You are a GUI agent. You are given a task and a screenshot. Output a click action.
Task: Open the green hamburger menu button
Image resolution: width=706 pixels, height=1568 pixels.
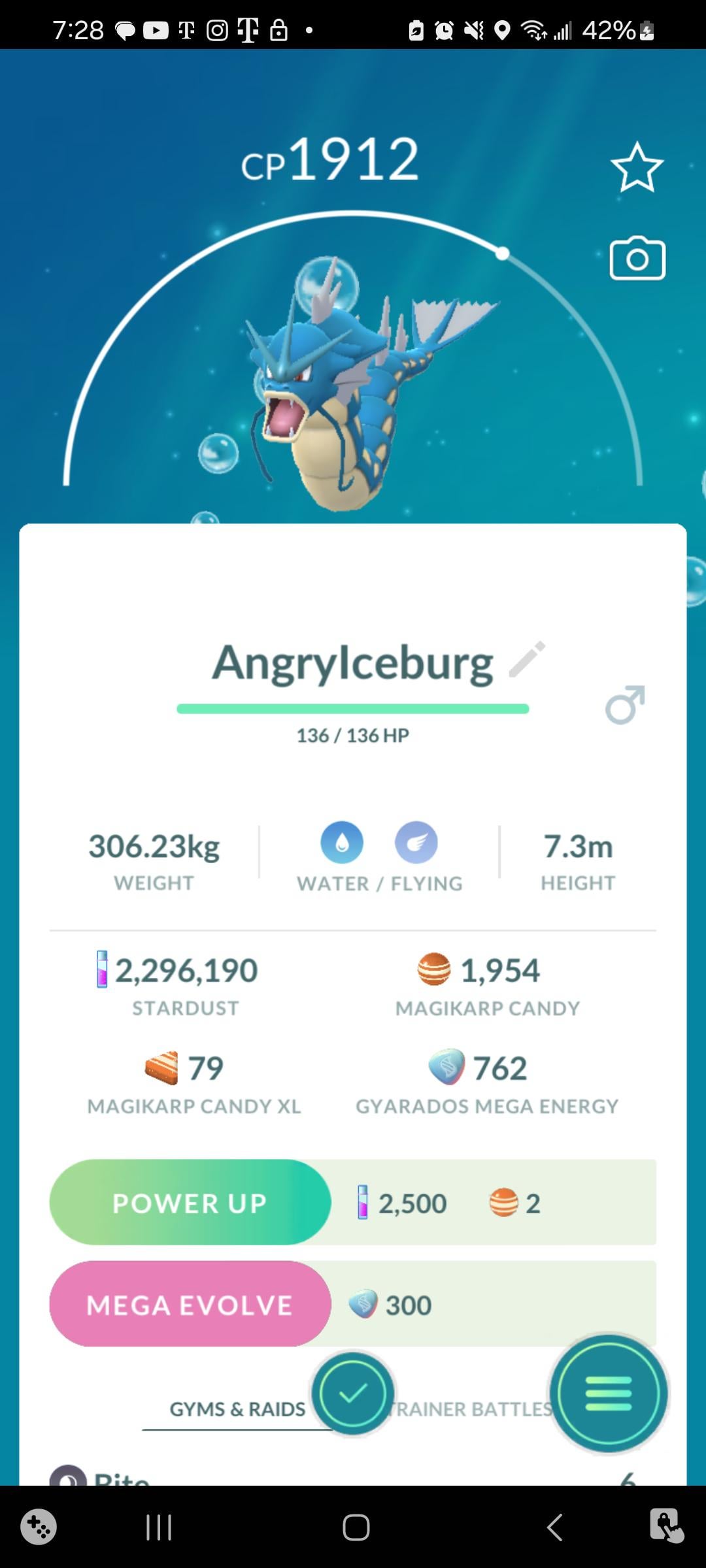[608, 1394]
